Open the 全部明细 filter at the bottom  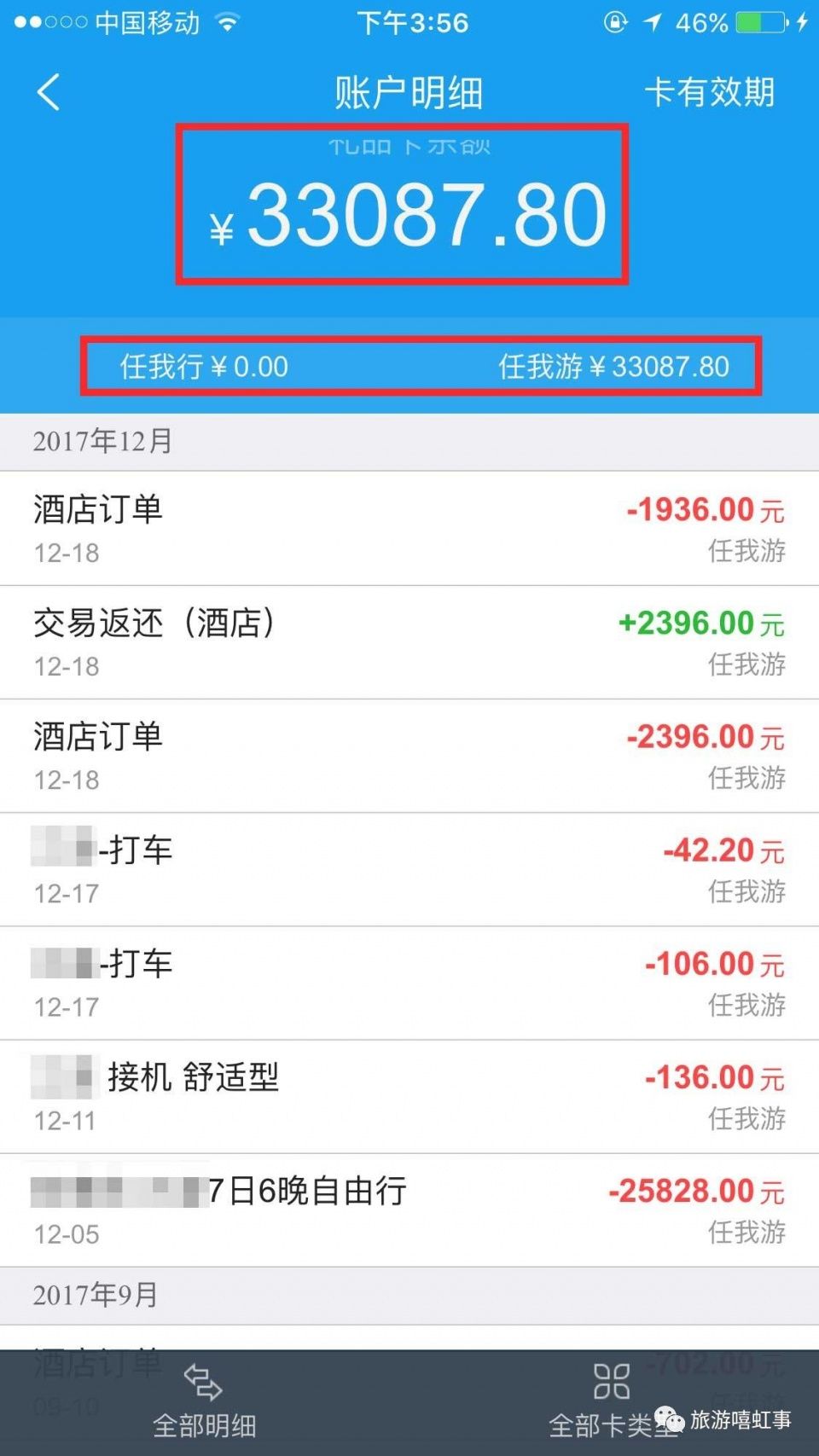pyautogui.click(x=204, y=1402)
